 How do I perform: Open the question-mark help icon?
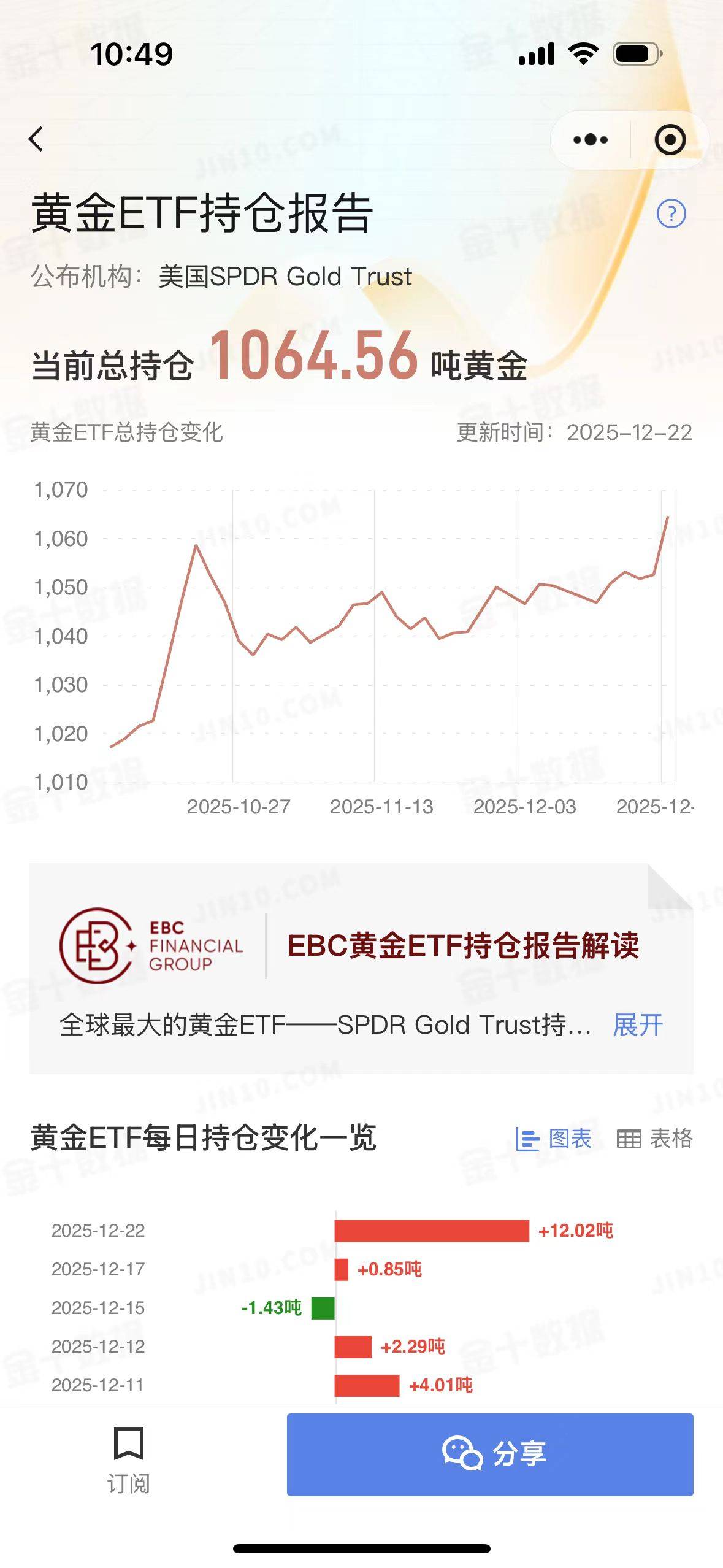[x=671, y=214]
